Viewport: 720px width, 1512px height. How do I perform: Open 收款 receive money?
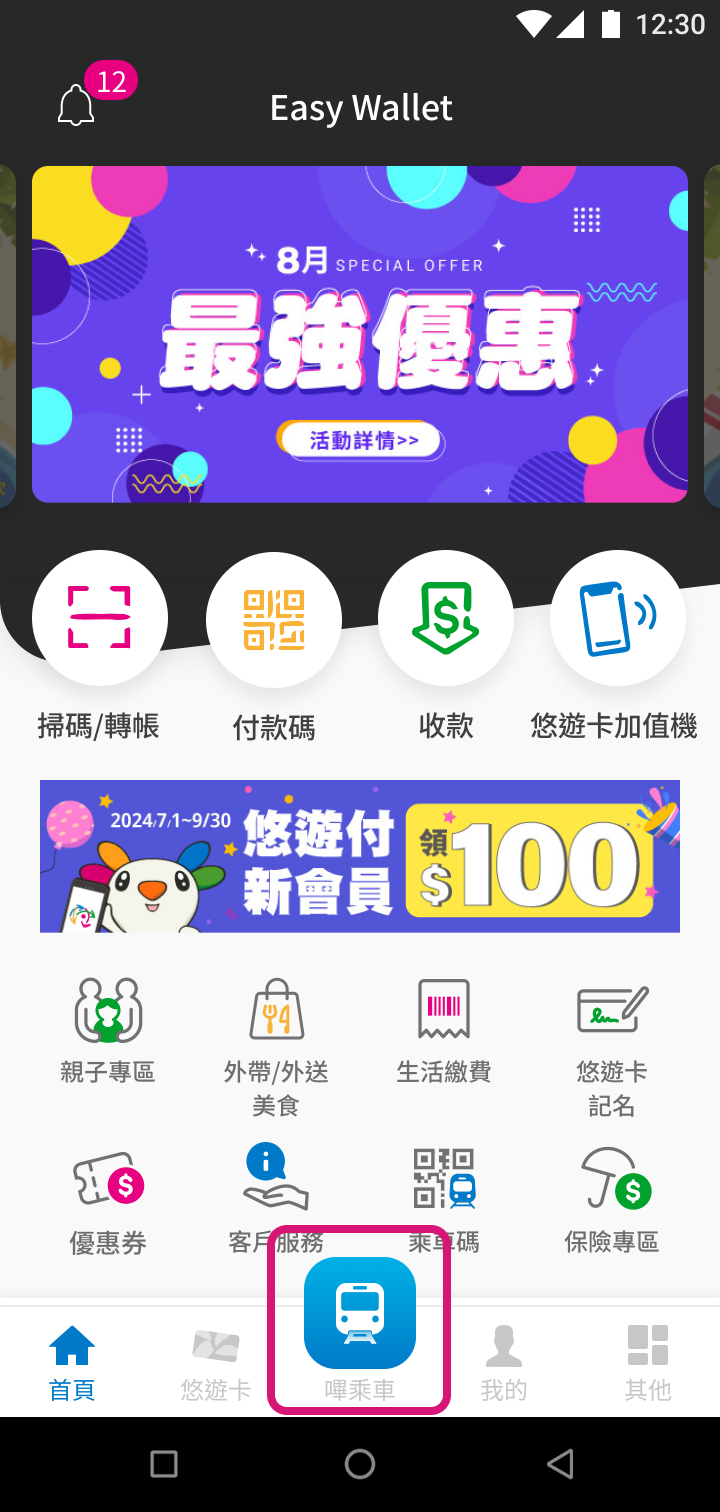point(445,618)
